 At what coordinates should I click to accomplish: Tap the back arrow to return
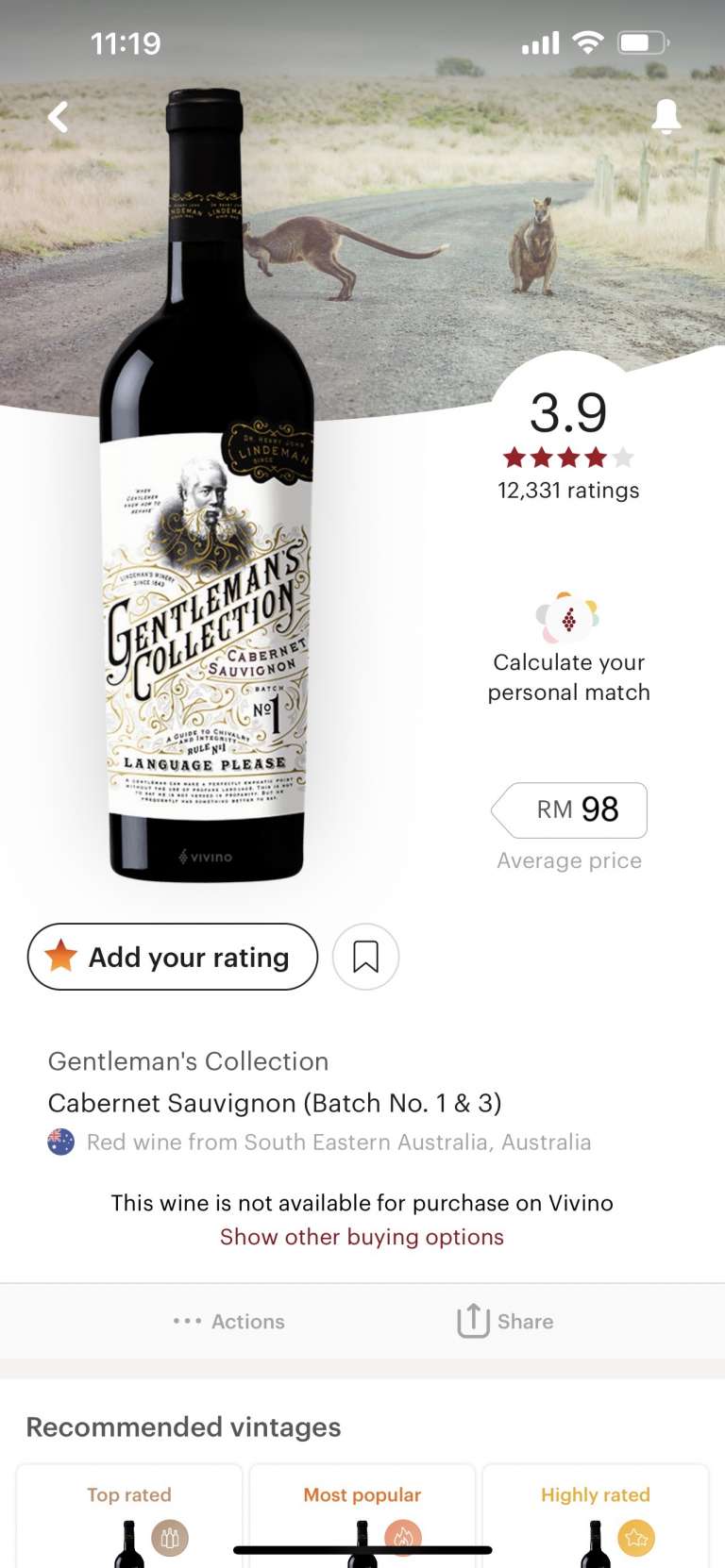[x=58, y=116]
